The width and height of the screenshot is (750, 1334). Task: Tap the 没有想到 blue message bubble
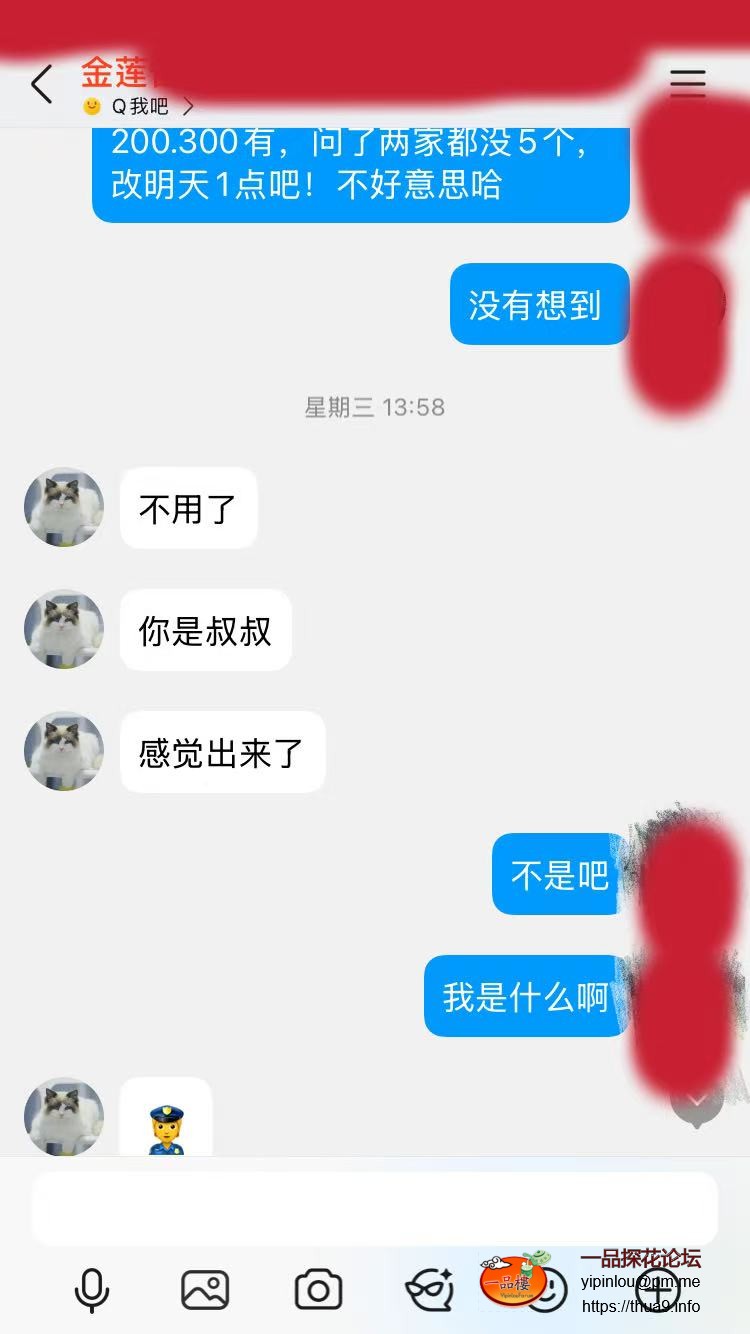pyautogui.click(x=539, y=305)
